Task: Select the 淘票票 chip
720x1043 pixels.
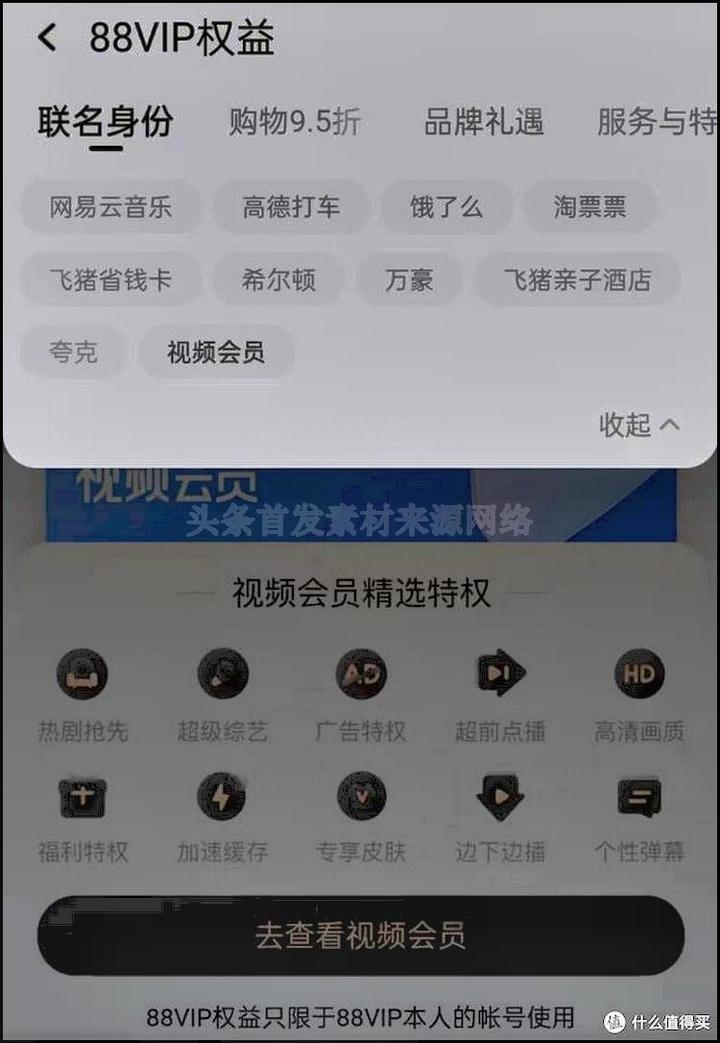Action: (590, 207)
